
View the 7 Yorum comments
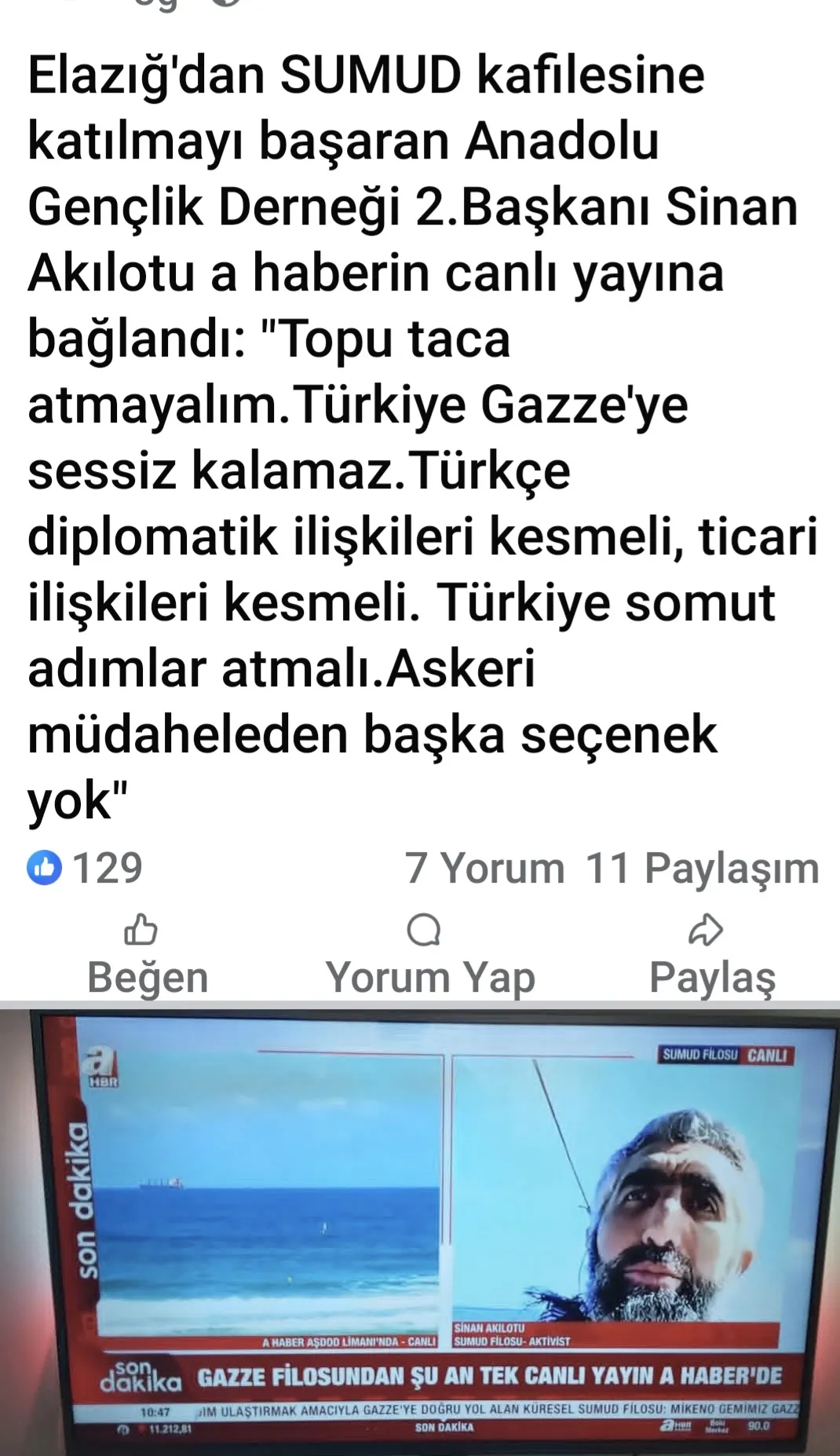[x=484, y=869]
